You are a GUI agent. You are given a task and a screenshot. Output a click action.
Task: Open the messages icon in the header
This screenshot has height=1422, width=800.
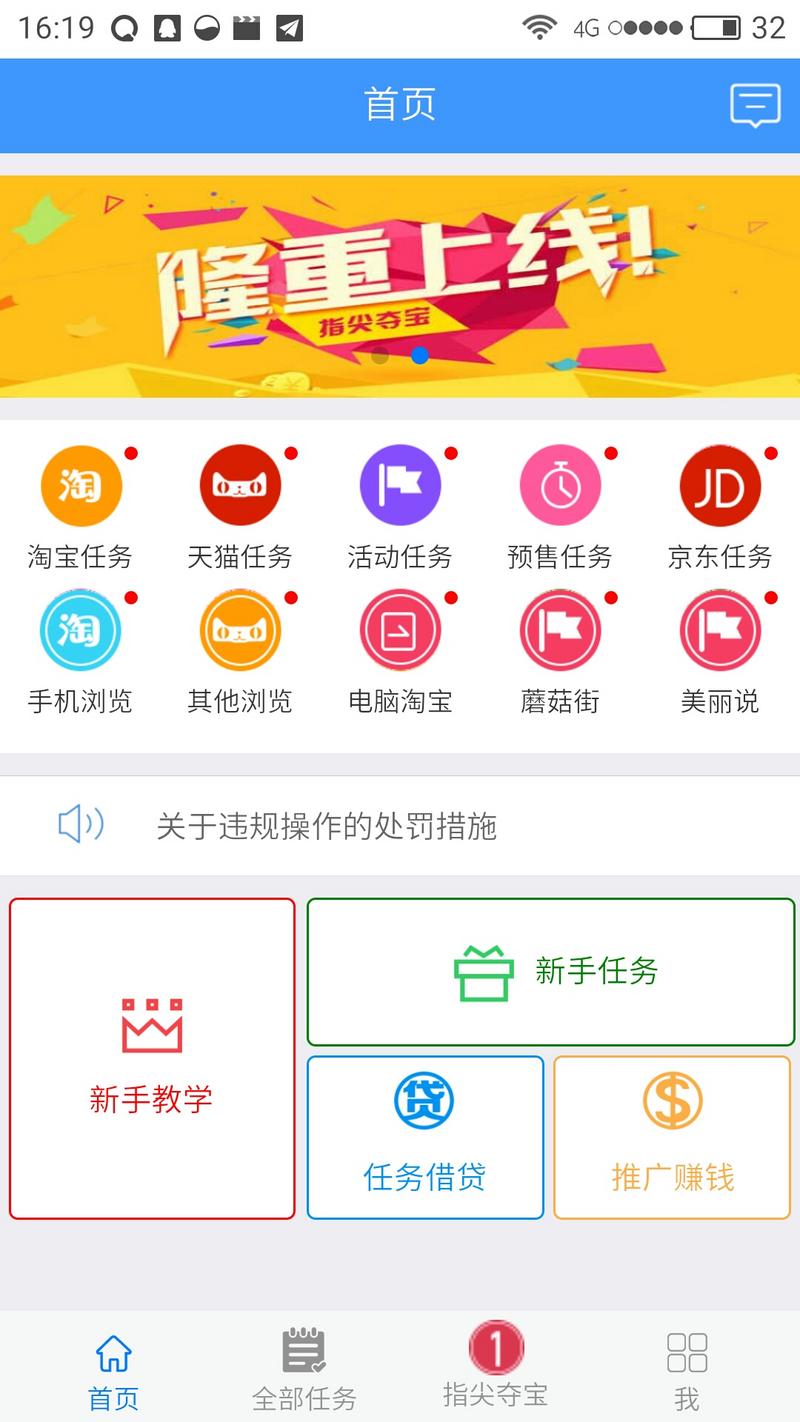pos(755,105)
